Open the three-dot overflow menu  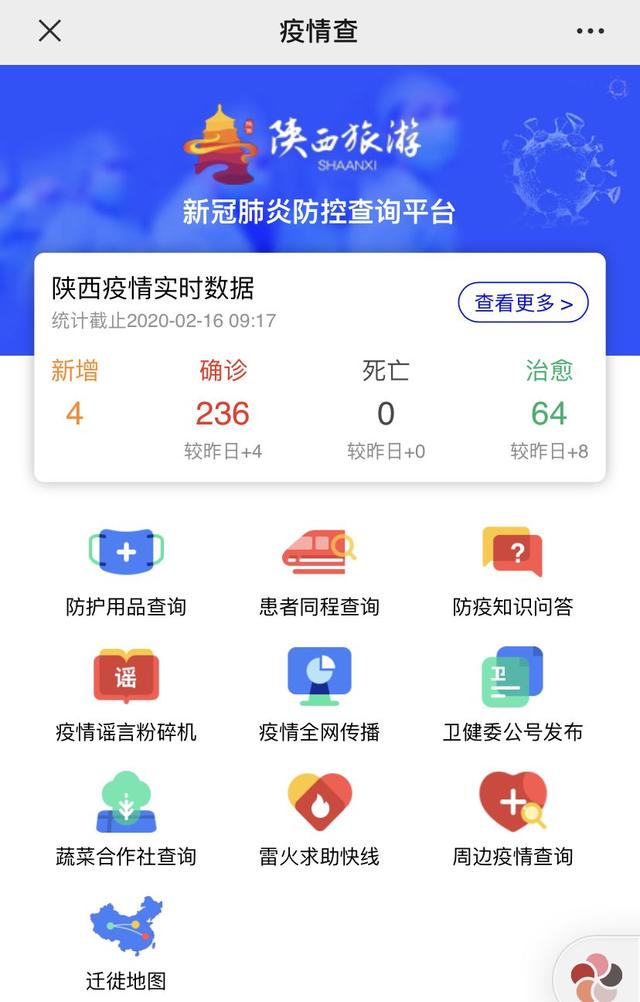pyautogui.click(x=591, y=31)
